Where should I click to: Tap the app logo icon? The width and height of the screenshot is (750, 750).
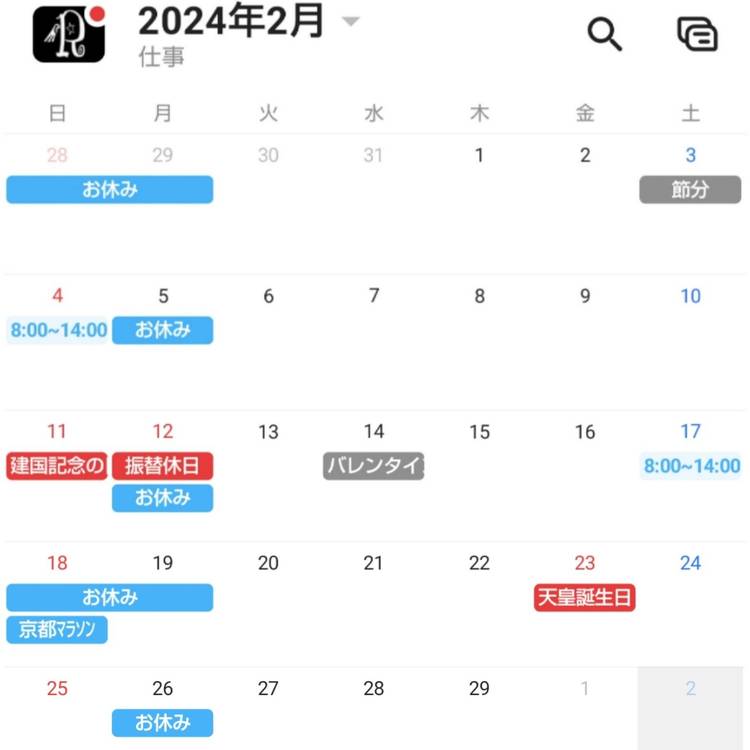(x=69, y=34)
